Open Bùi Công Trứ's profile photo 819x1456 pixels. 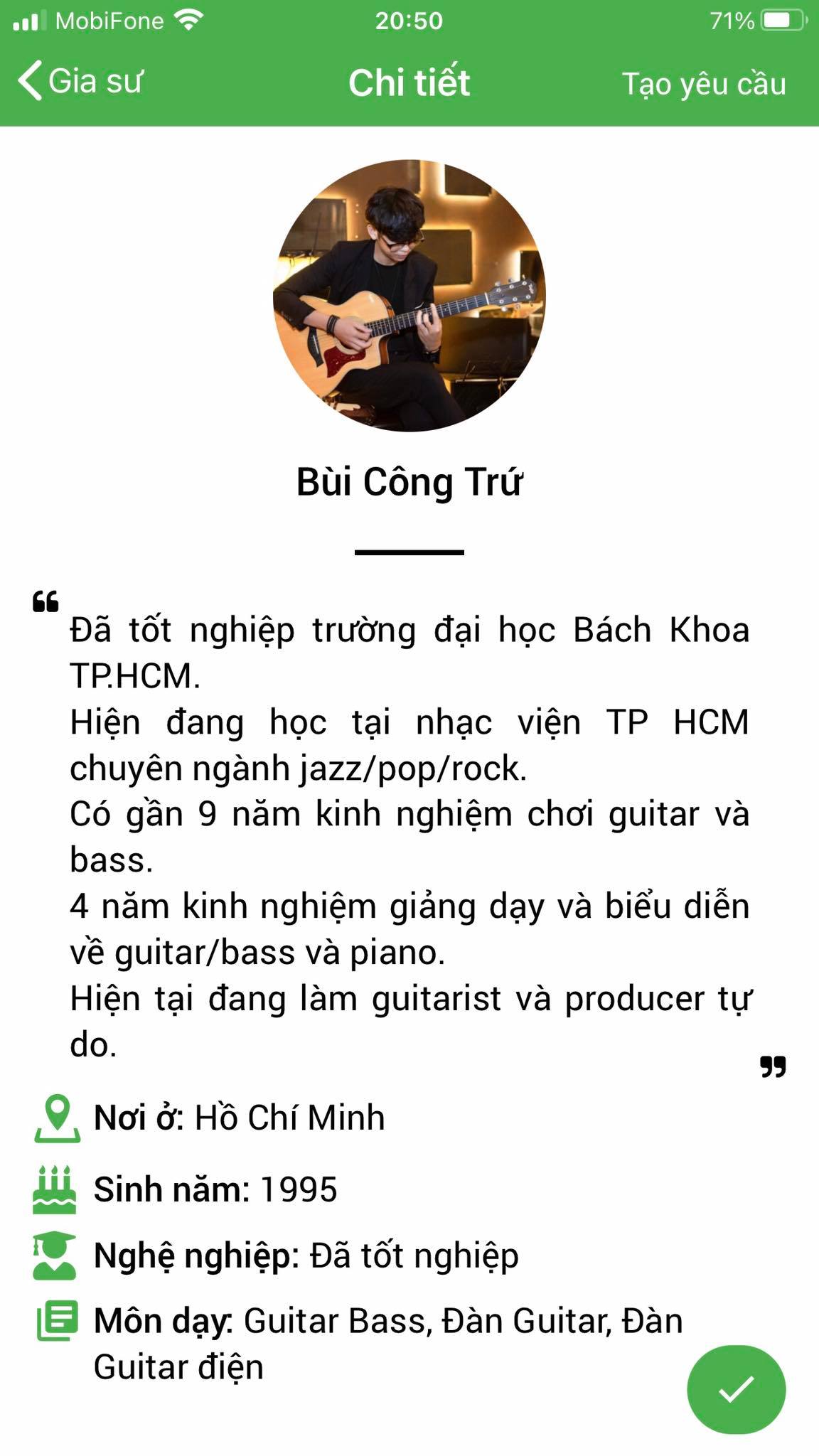(409, 295)
